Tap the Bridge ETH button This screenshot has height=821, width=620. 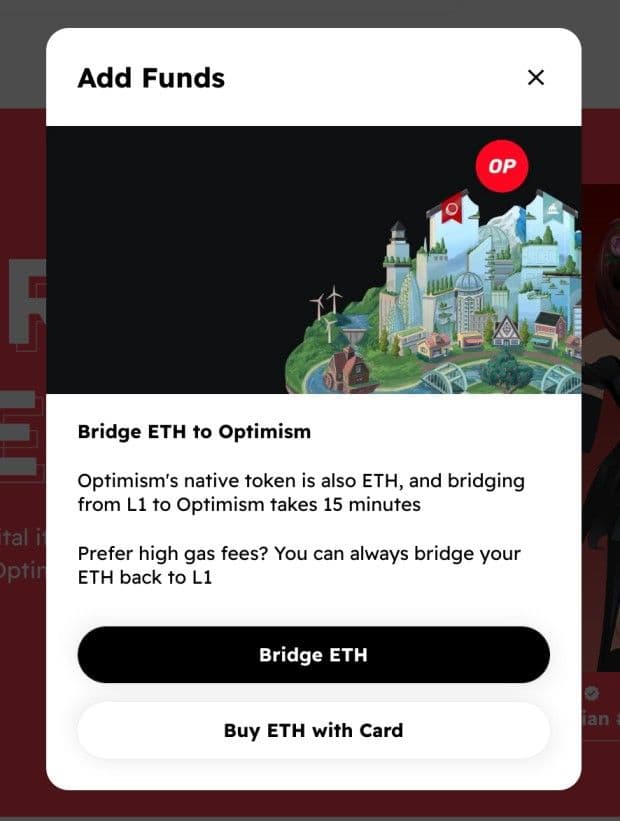coord(313,655)
